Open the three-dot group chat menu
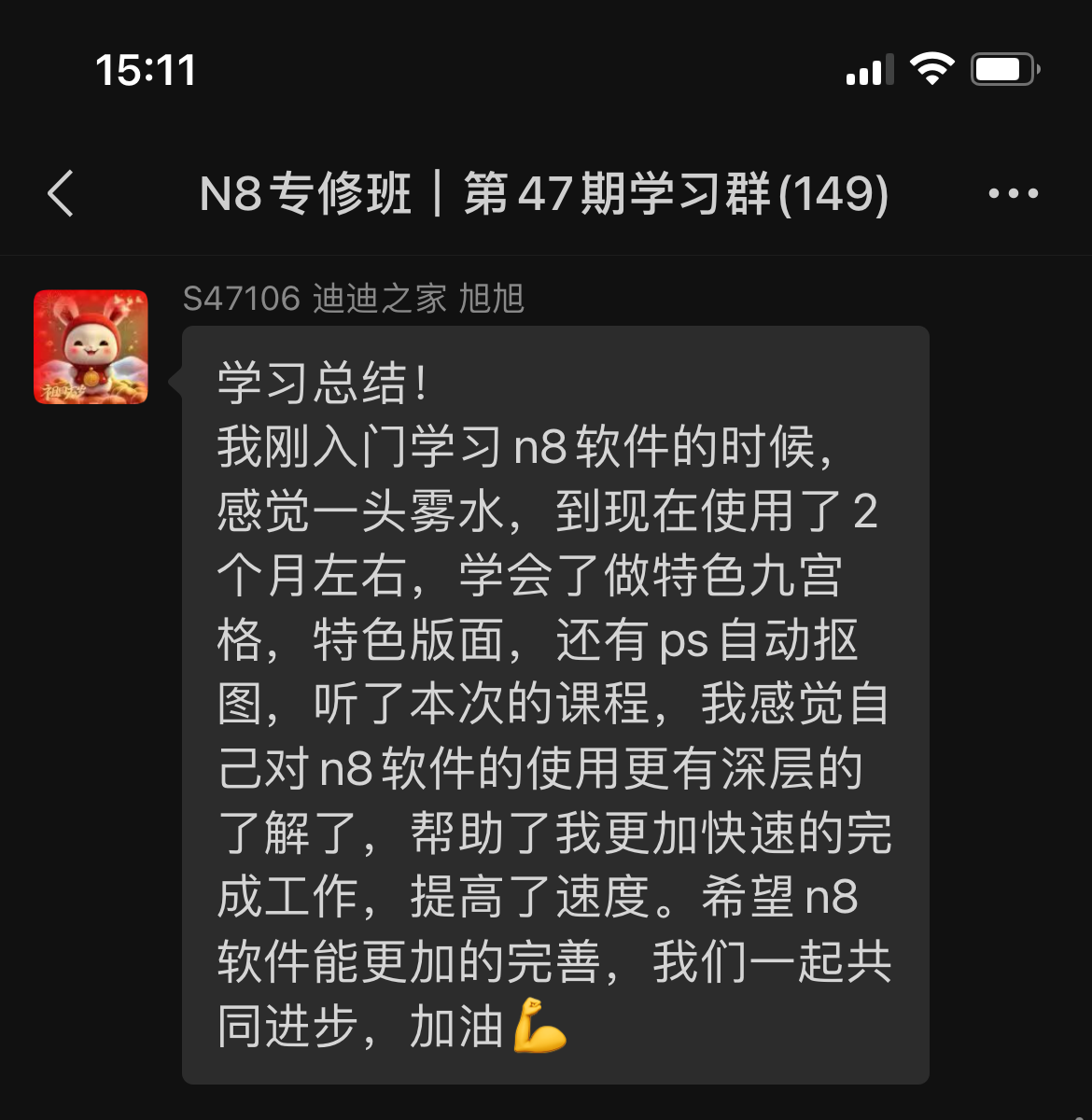Viewport: 1092px width, 1120px height. click(x=1013, y=194)
